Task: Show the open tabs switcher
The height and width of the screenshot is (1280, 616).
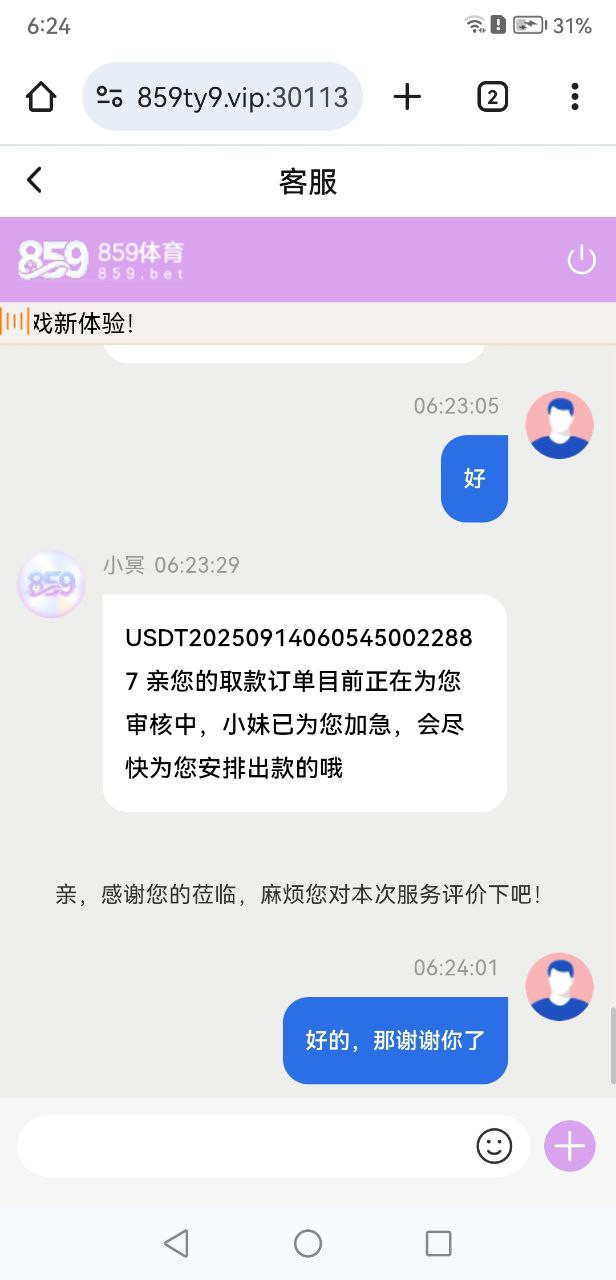Action: pos(492,97)
